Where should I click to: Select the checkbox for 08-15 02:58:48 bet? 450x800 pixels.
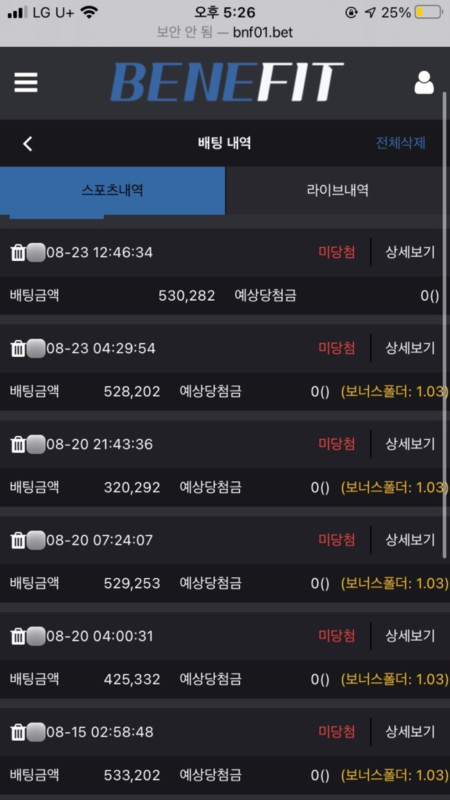tap(36, 732)
